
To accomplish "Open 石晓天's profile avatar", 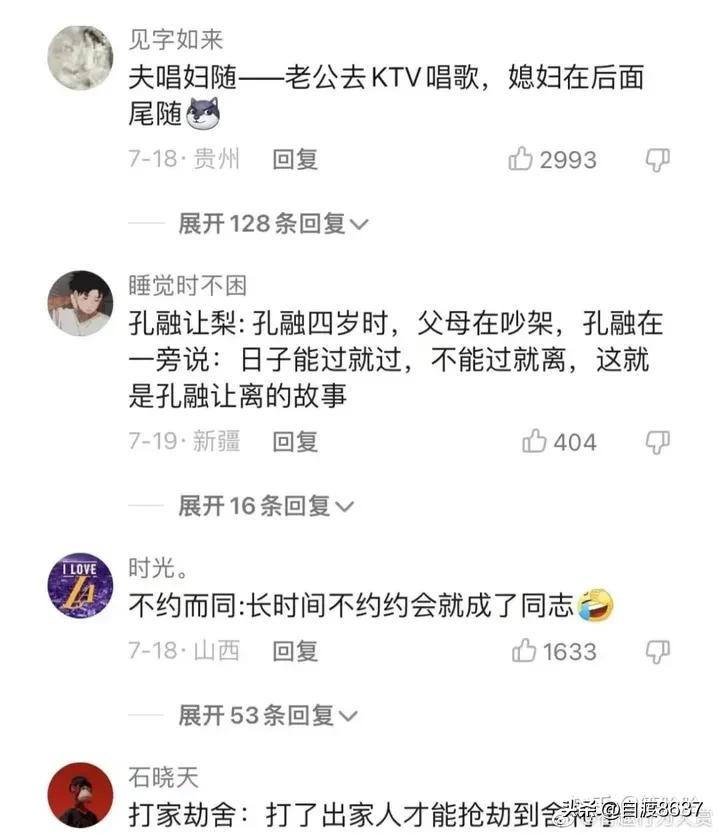I will [x=80, y=796].
